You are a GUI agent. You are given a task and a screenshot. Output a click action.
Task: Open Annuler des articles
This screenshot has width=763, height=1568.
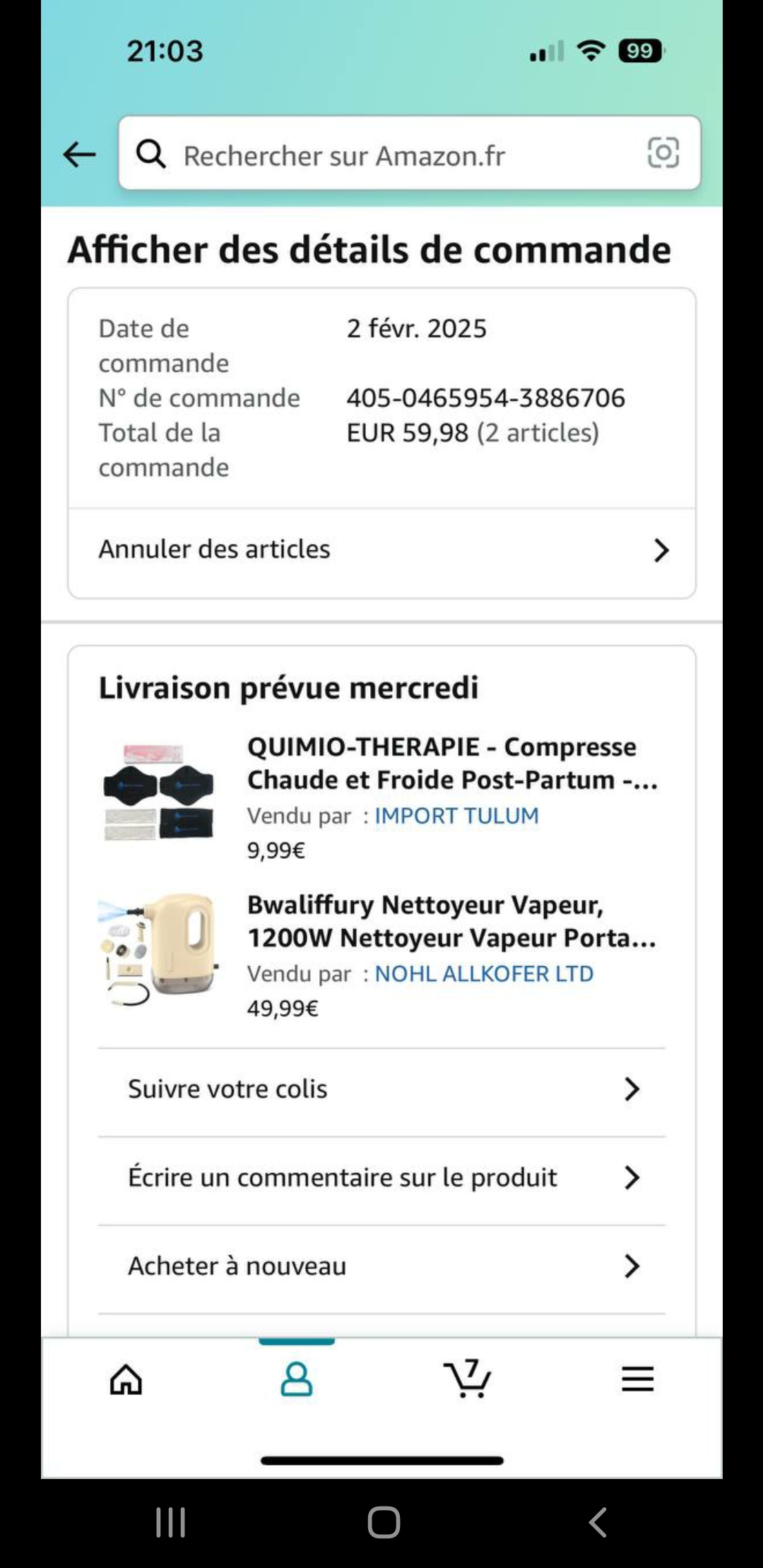pos(381,550)
